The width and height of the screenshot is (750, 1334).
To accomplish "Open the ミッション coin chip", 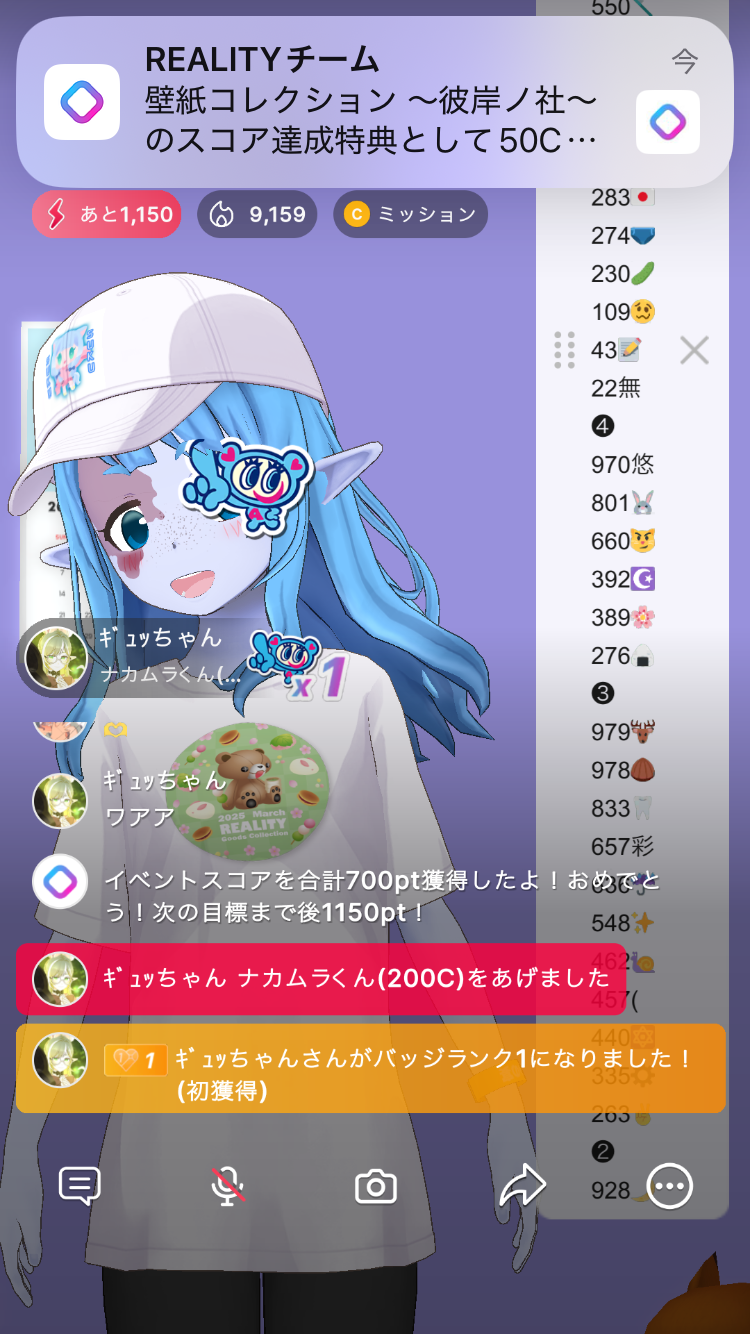I will (410, 214).
